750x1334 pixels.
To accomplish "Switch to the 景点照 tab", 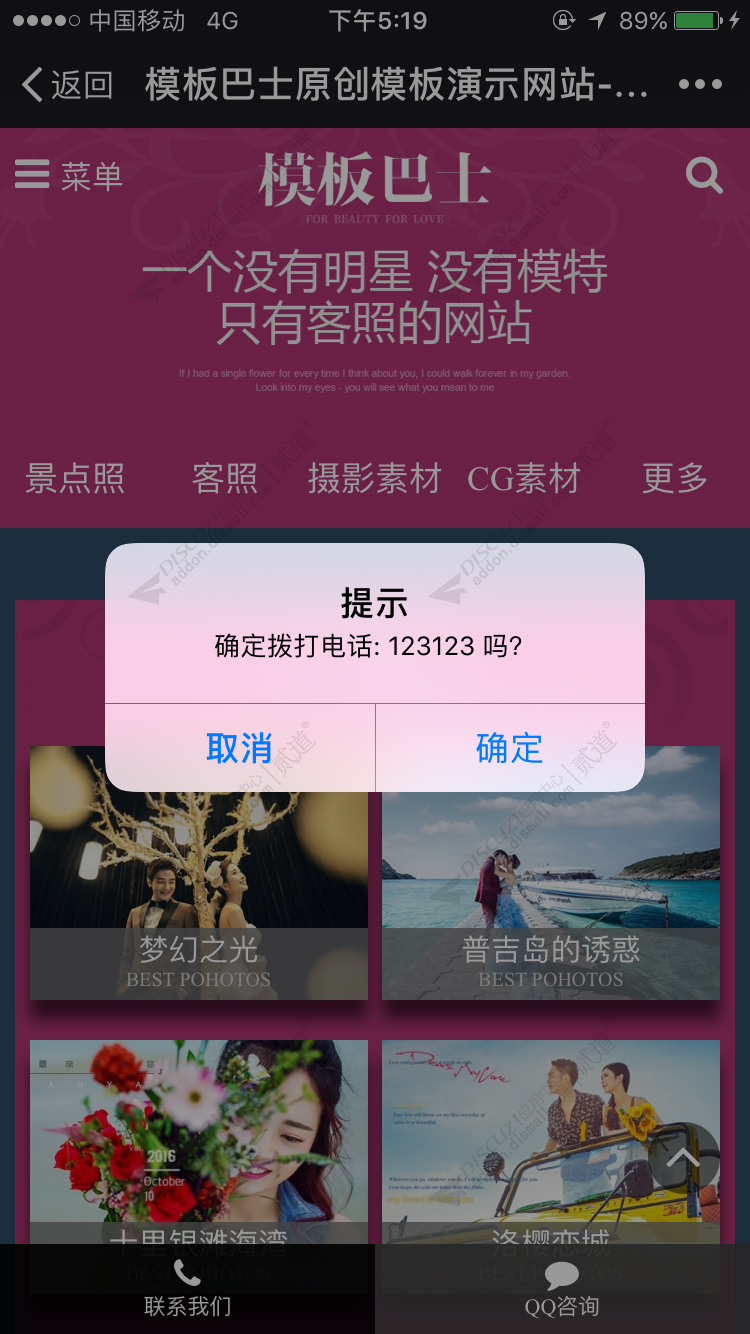I will pos(75,479).
